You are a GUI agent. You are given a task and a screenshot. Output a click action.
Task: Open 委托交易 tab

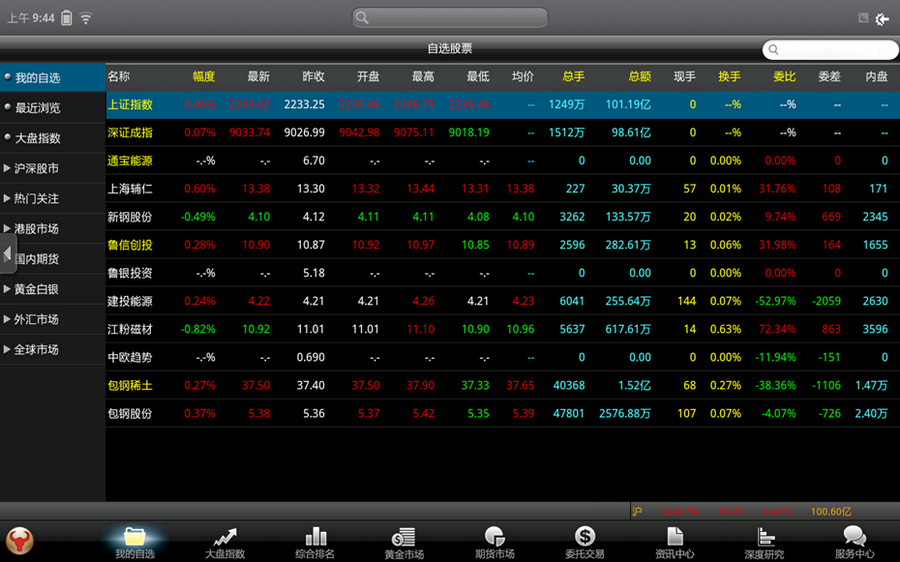coord(584,543)
